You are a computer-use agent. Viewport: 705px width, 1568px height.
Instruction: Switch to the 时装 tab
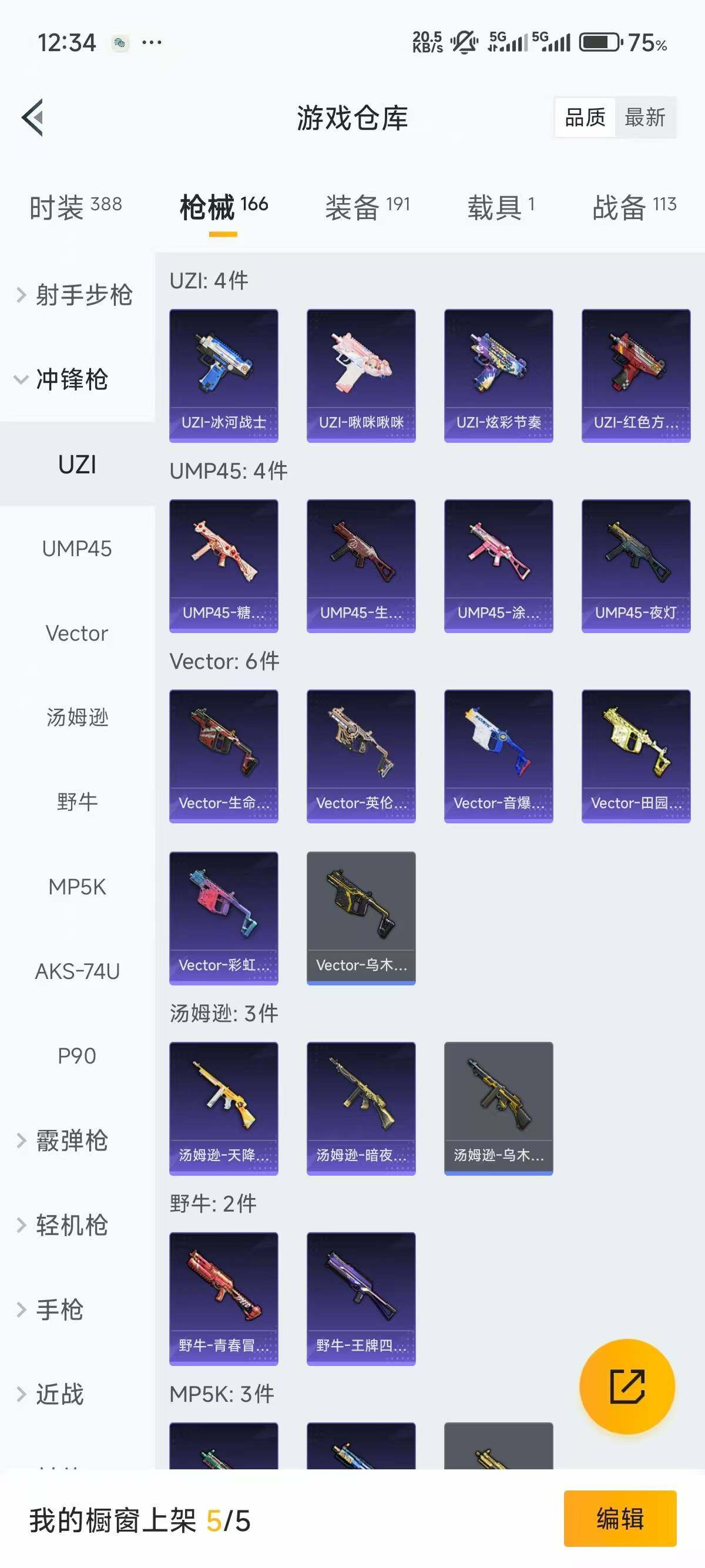(75, 207)
